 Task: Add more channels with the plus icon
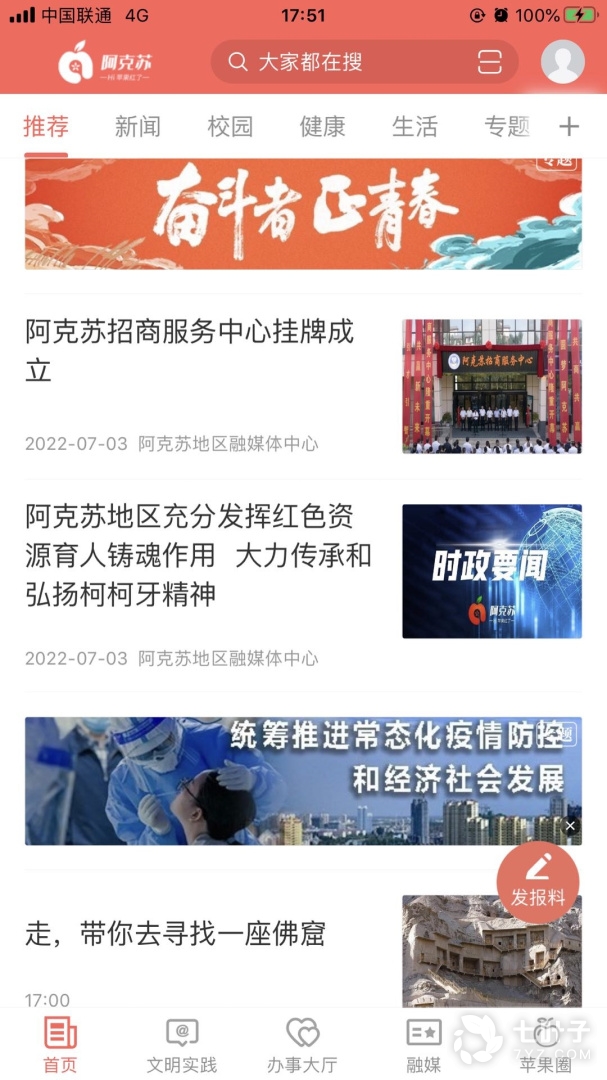(569, 127)
